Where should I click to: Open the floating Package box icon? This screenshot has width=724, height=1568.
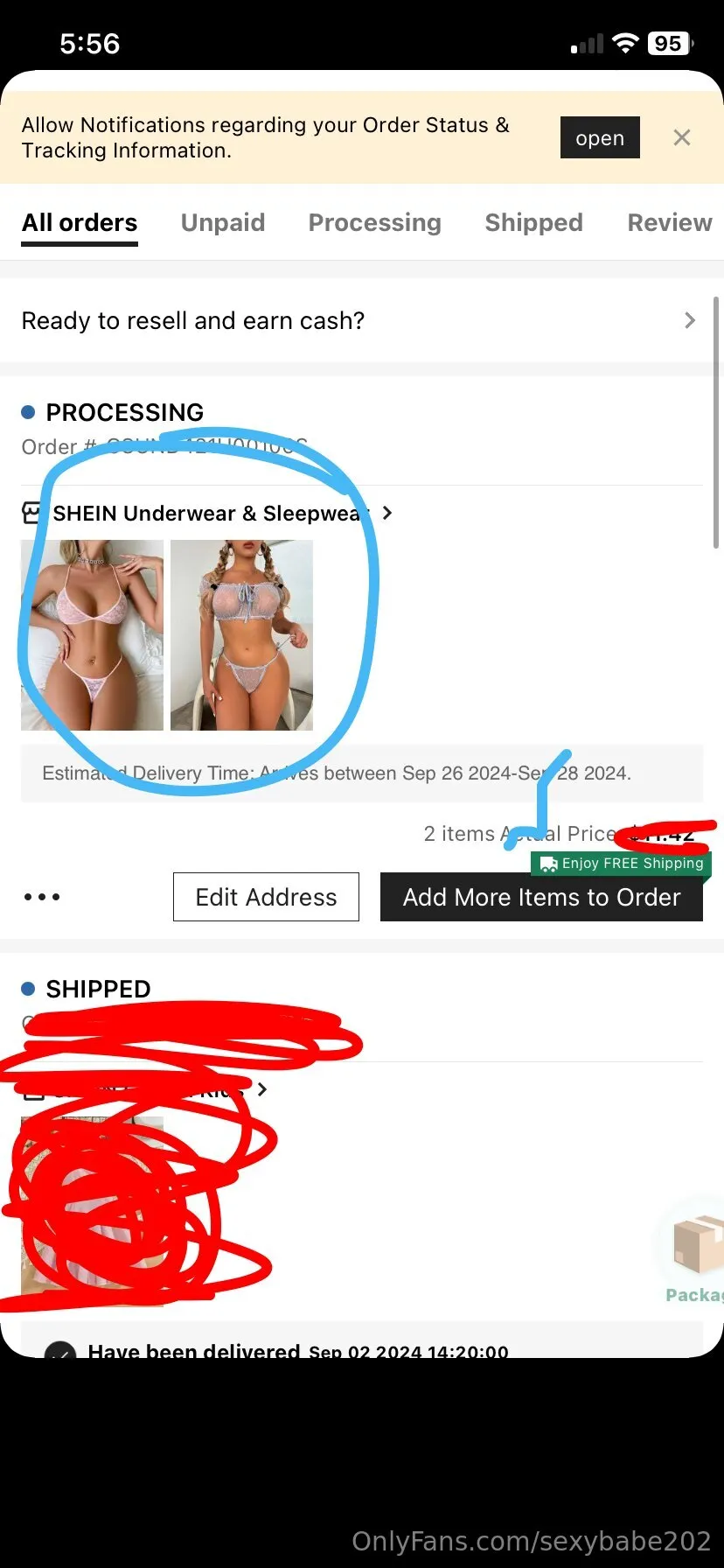coord(696,1247)
